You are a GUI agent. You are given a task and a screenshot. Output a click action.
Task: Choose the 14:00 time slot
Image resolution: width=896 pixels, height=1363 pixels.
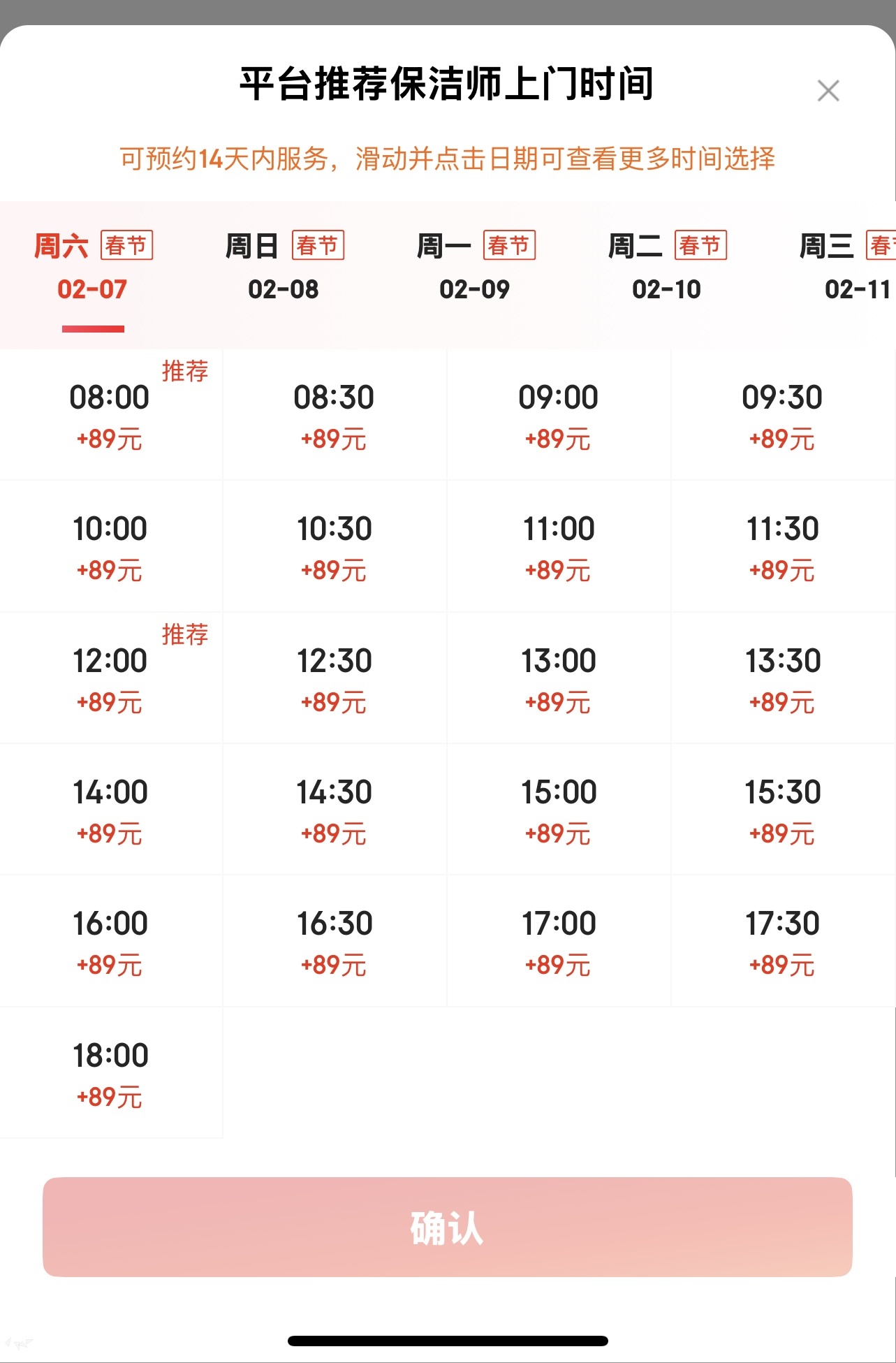[x=110, y=810]
